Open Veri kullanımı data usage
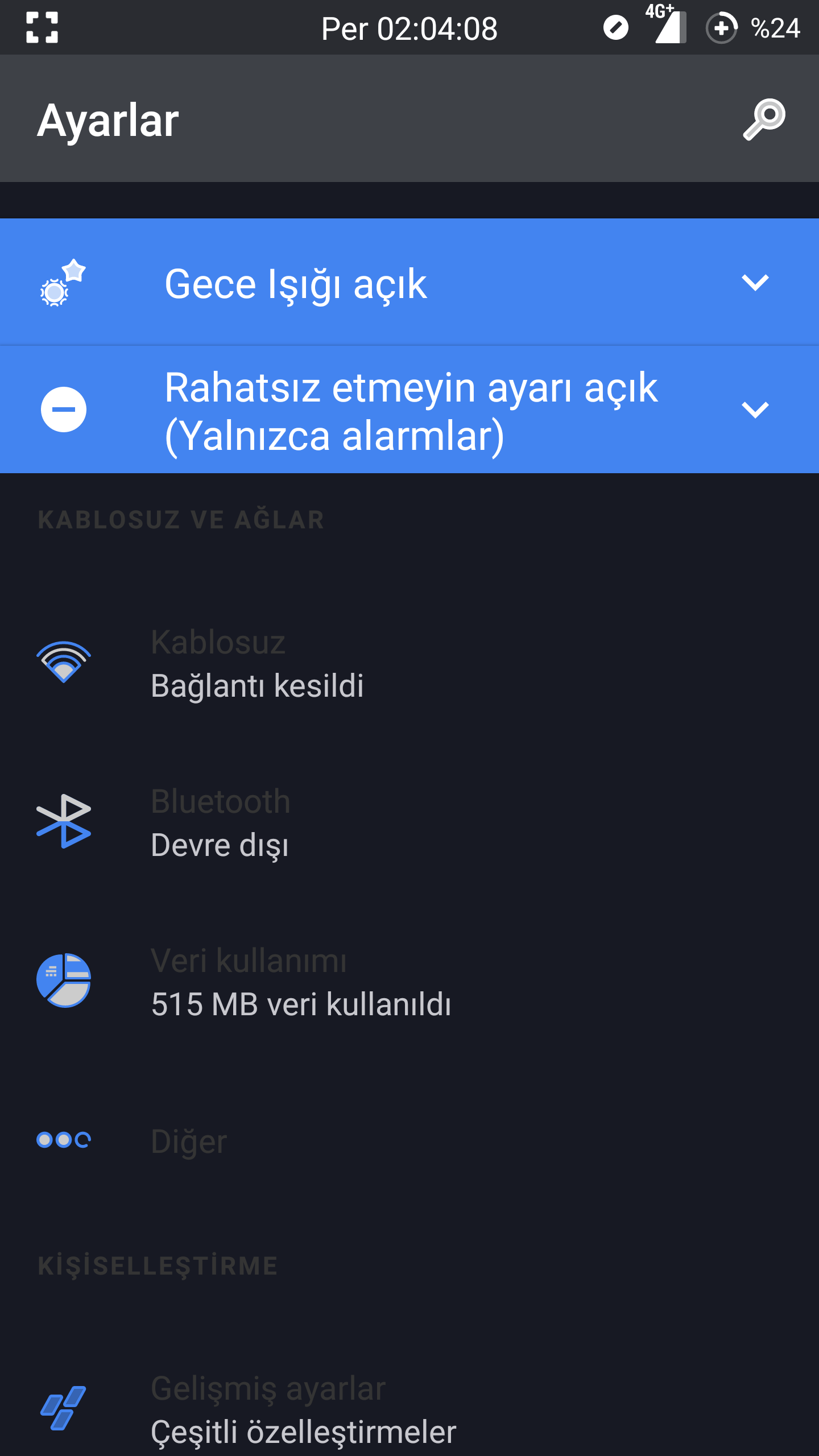The image size is (819, 1456). 409,981
